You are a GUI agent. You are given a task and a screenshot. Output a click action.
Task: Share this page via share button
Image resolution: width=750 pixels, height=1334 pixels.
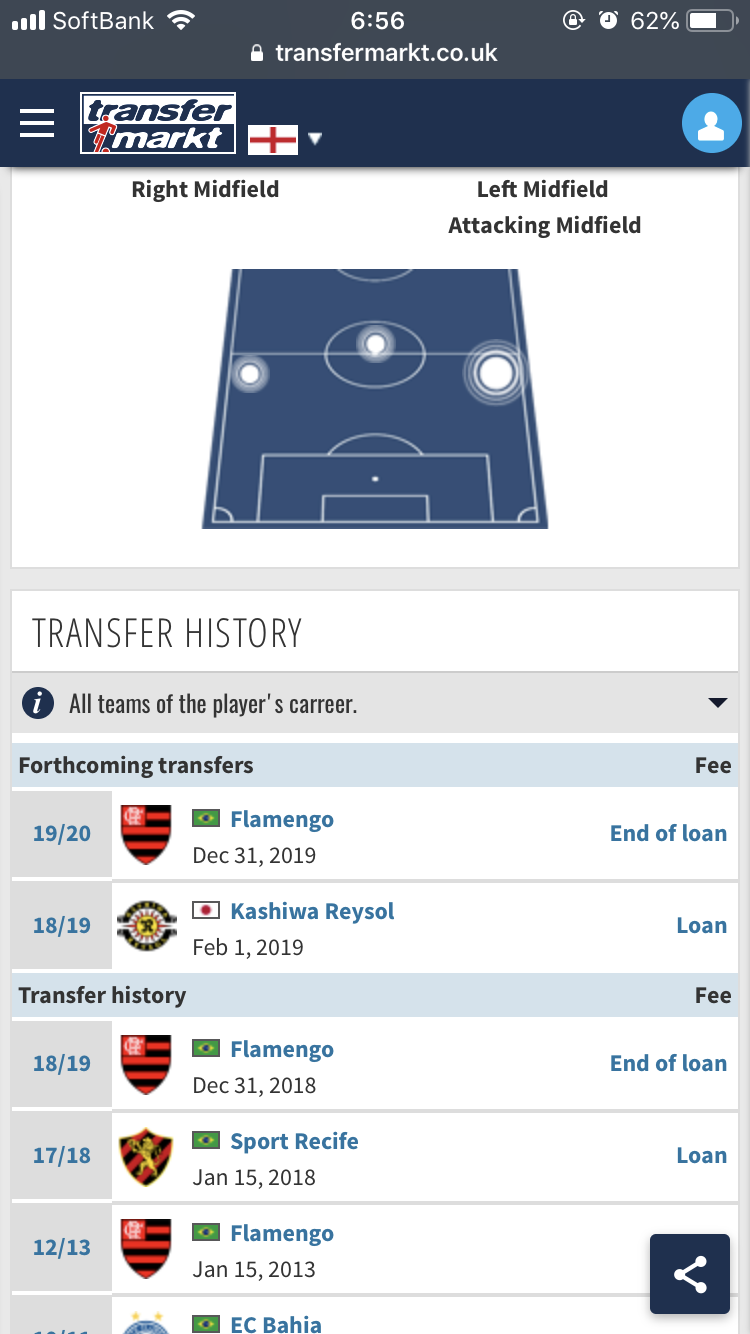(x=690, y=1274)
